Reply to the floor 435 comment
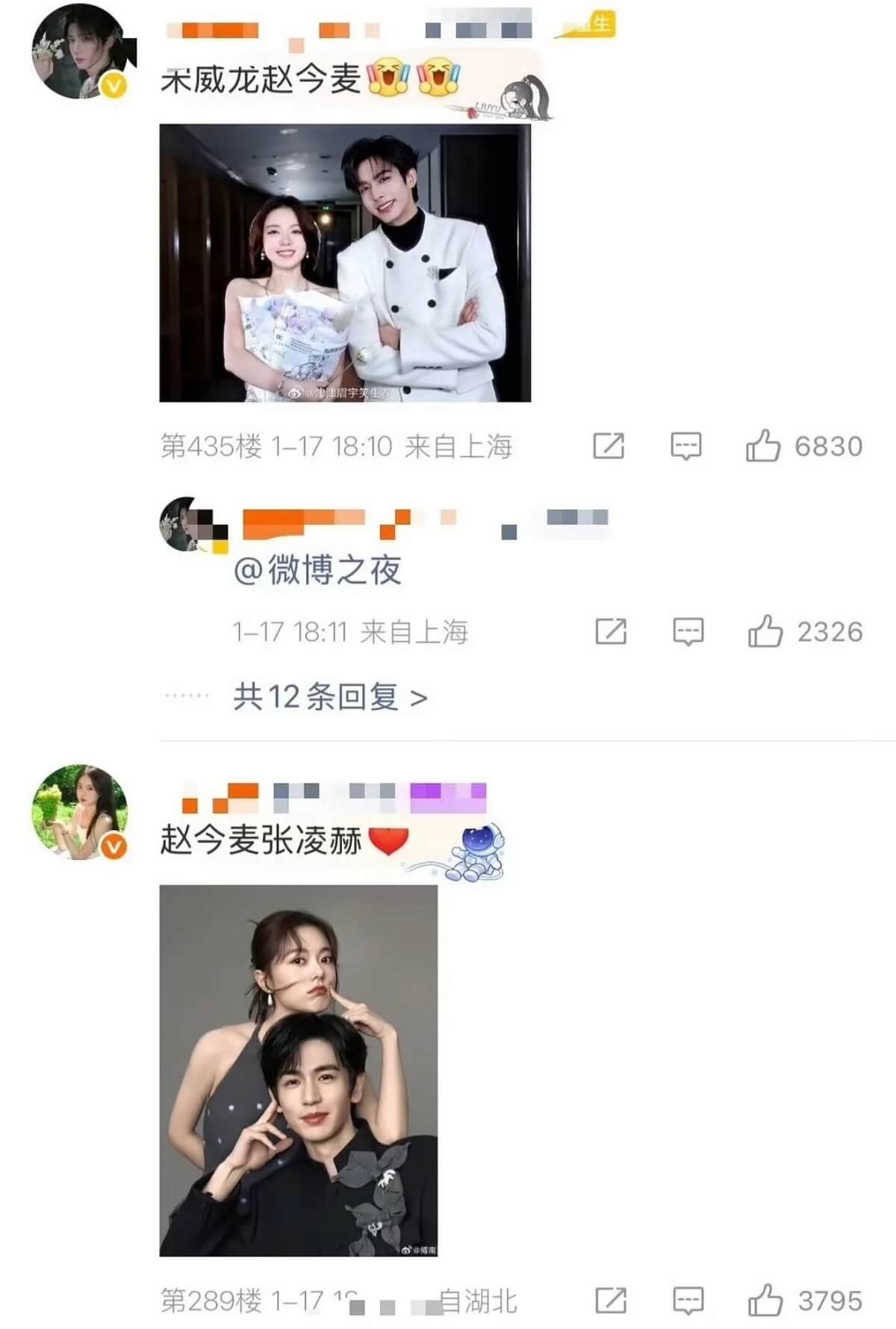896x1329 pixels. click(685, 446)
